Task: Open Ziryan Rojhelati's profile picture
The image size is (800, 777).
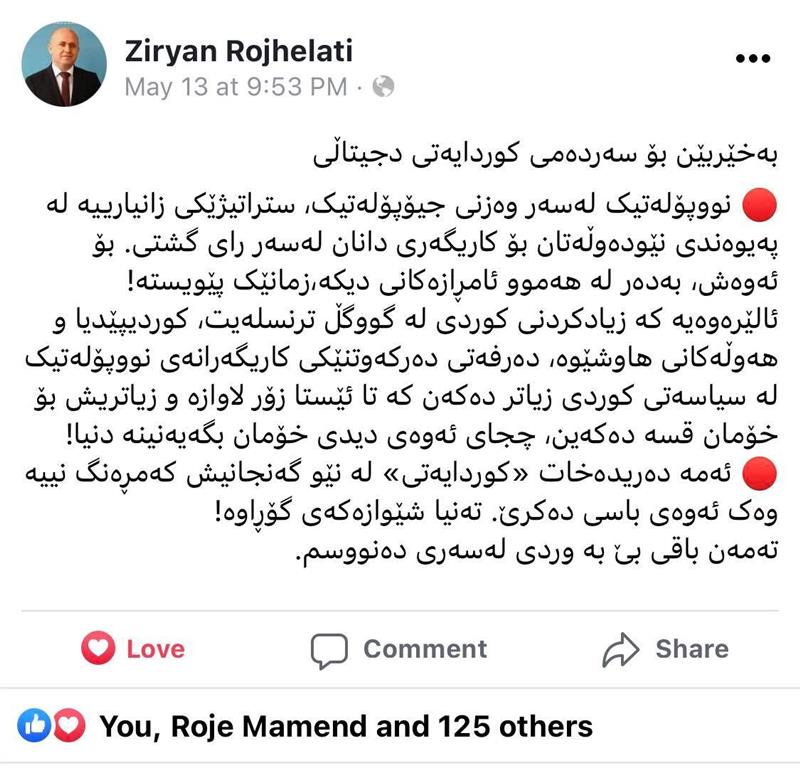Action: click(64, 65)
